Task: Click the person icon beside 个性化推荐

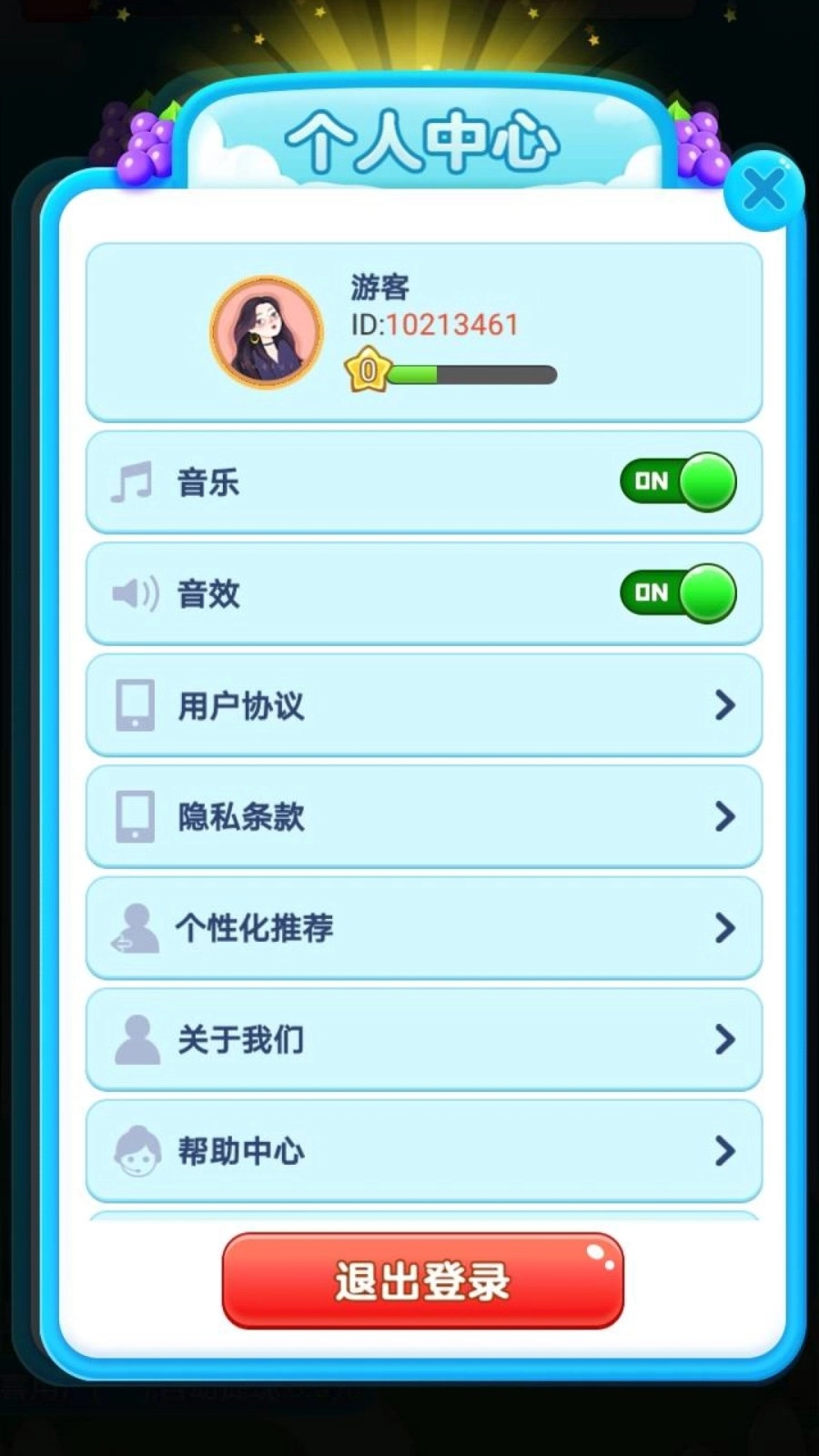Action: [x=135, y=928]
